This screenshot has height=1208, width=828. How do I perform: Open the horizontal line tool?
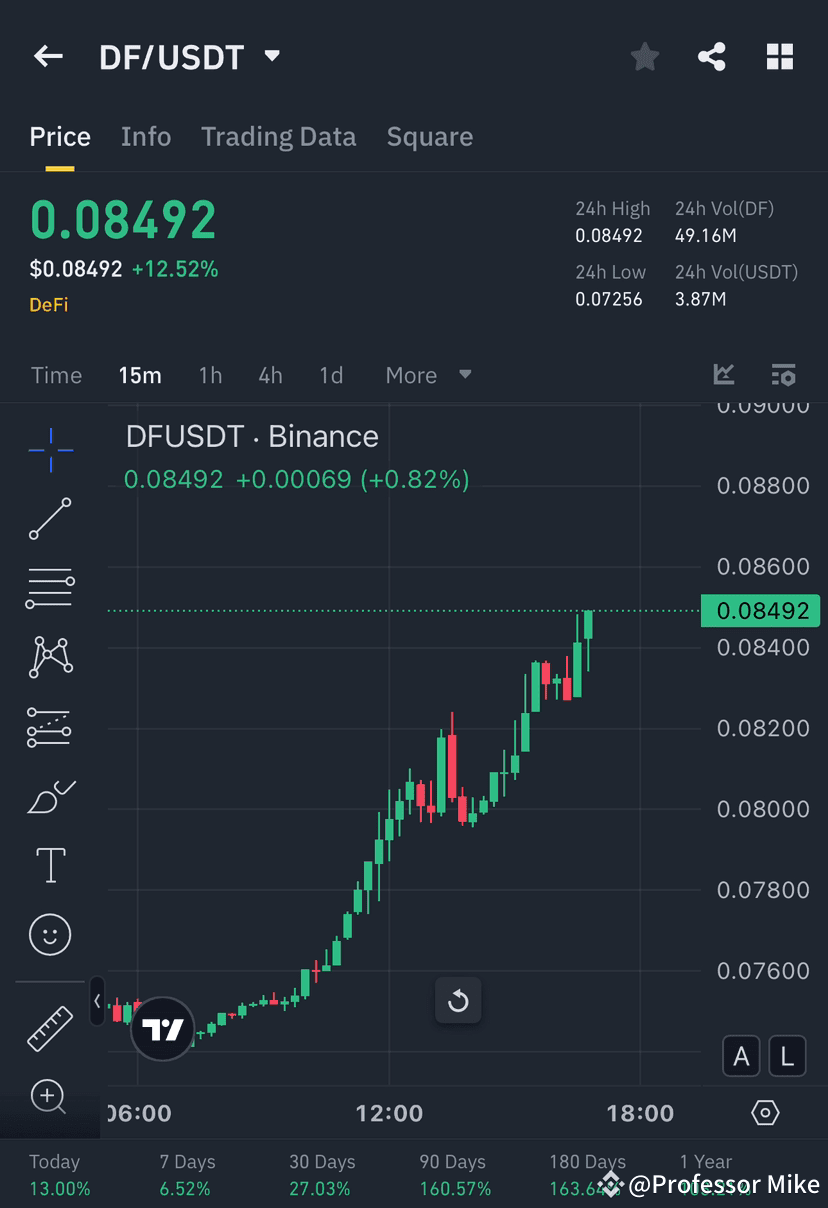pos(49,588)
